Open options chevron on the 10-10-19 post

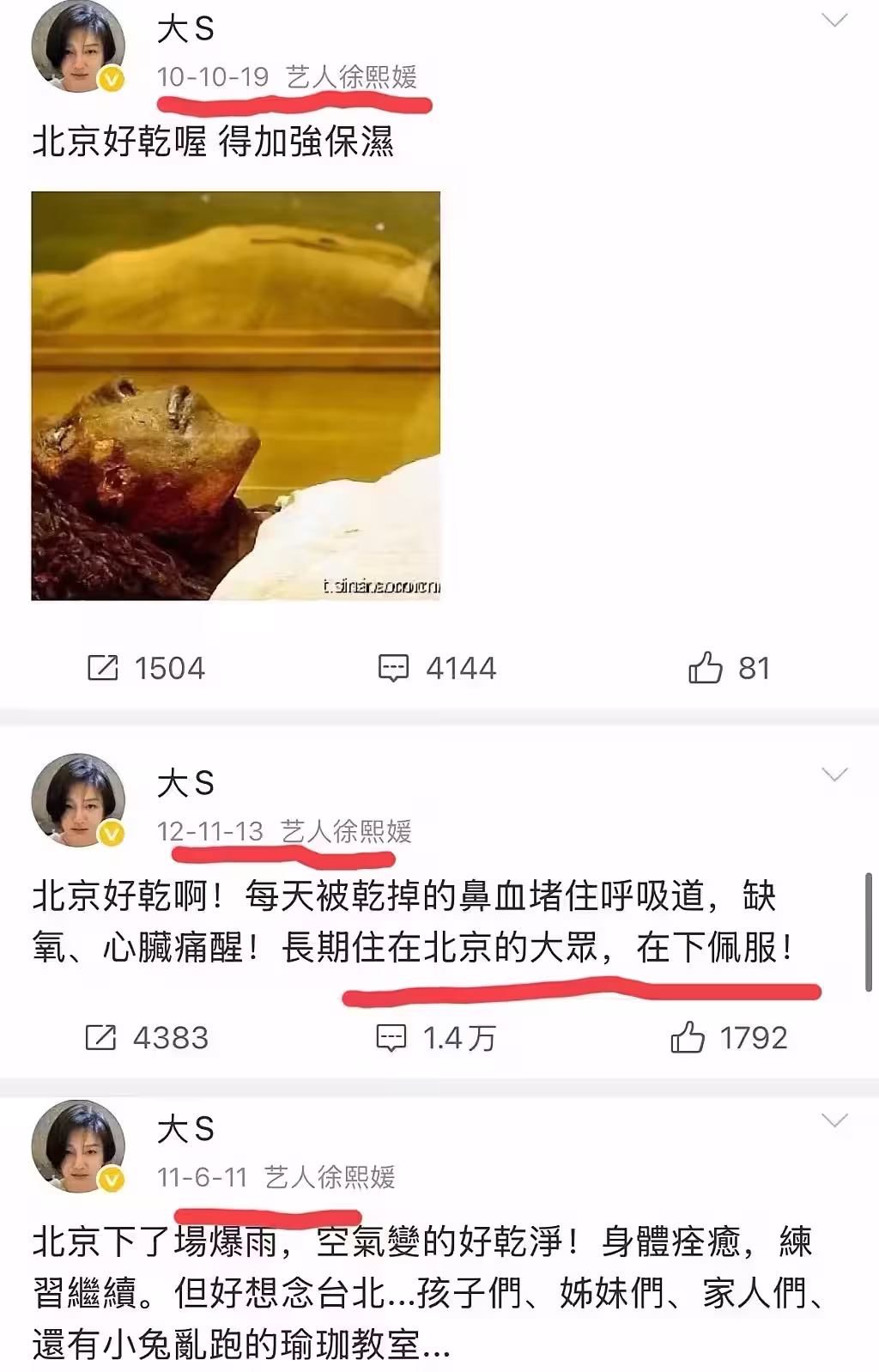834,21
